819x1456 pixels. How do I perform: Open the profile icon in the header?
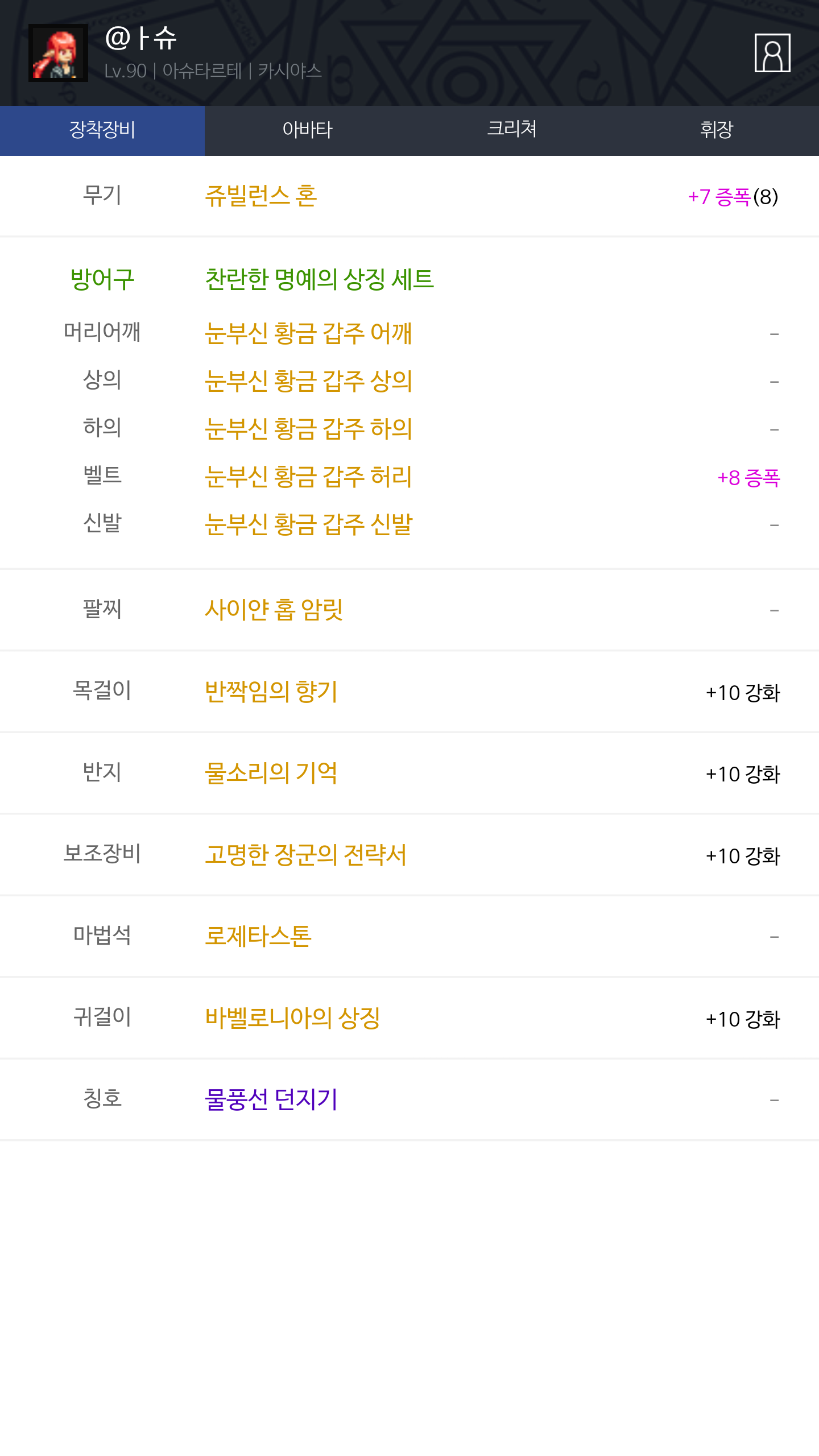772,53
